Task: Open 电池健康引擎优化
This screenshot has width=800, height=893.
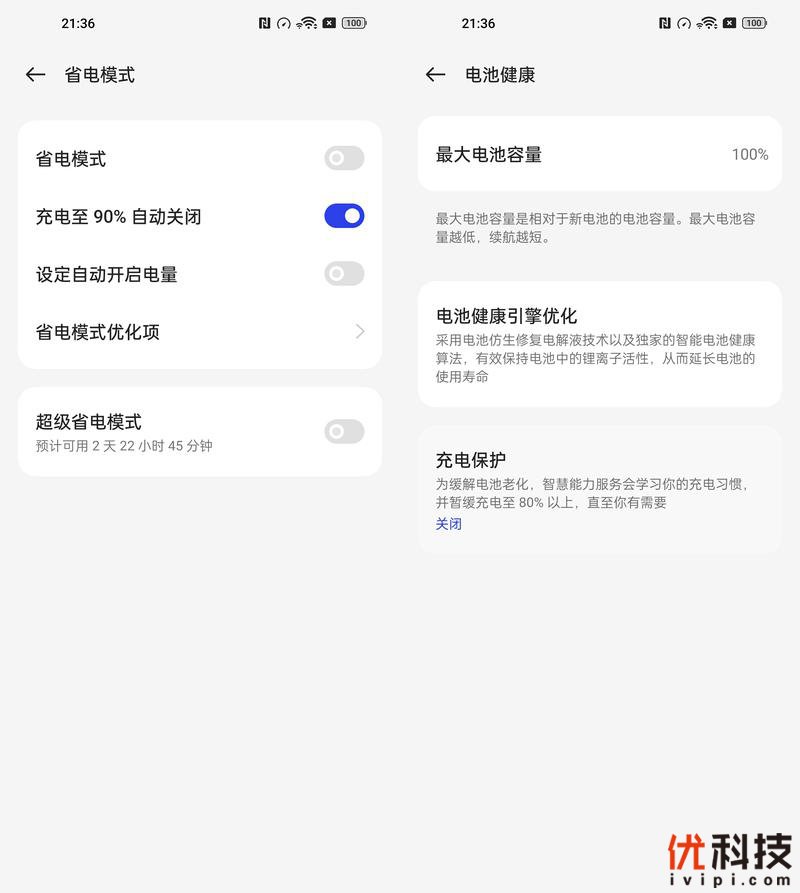Action: tap(598, 344)
